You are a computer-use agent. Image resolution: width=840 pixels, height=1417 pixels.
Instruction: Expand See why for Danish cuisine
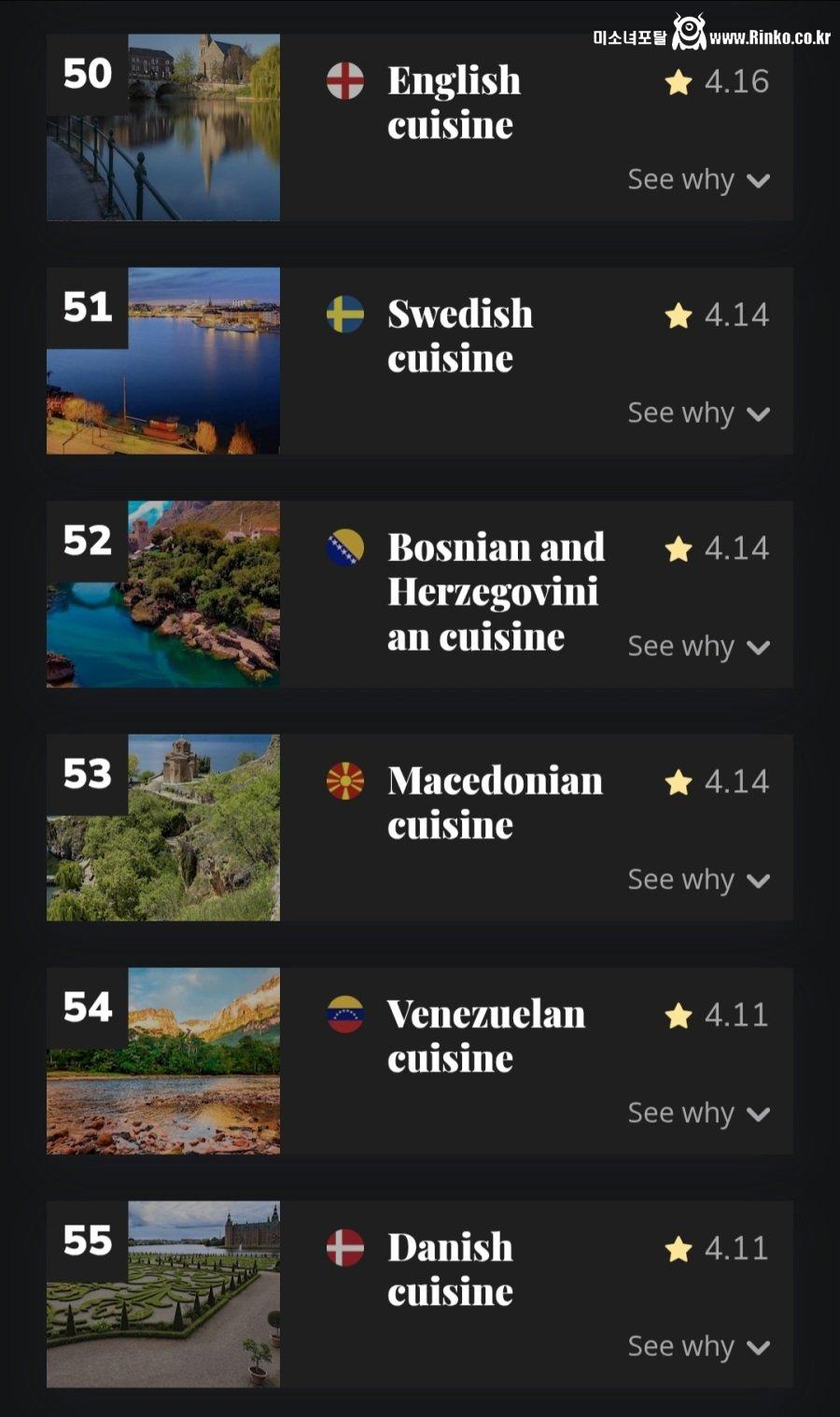tap(698, 1346)
